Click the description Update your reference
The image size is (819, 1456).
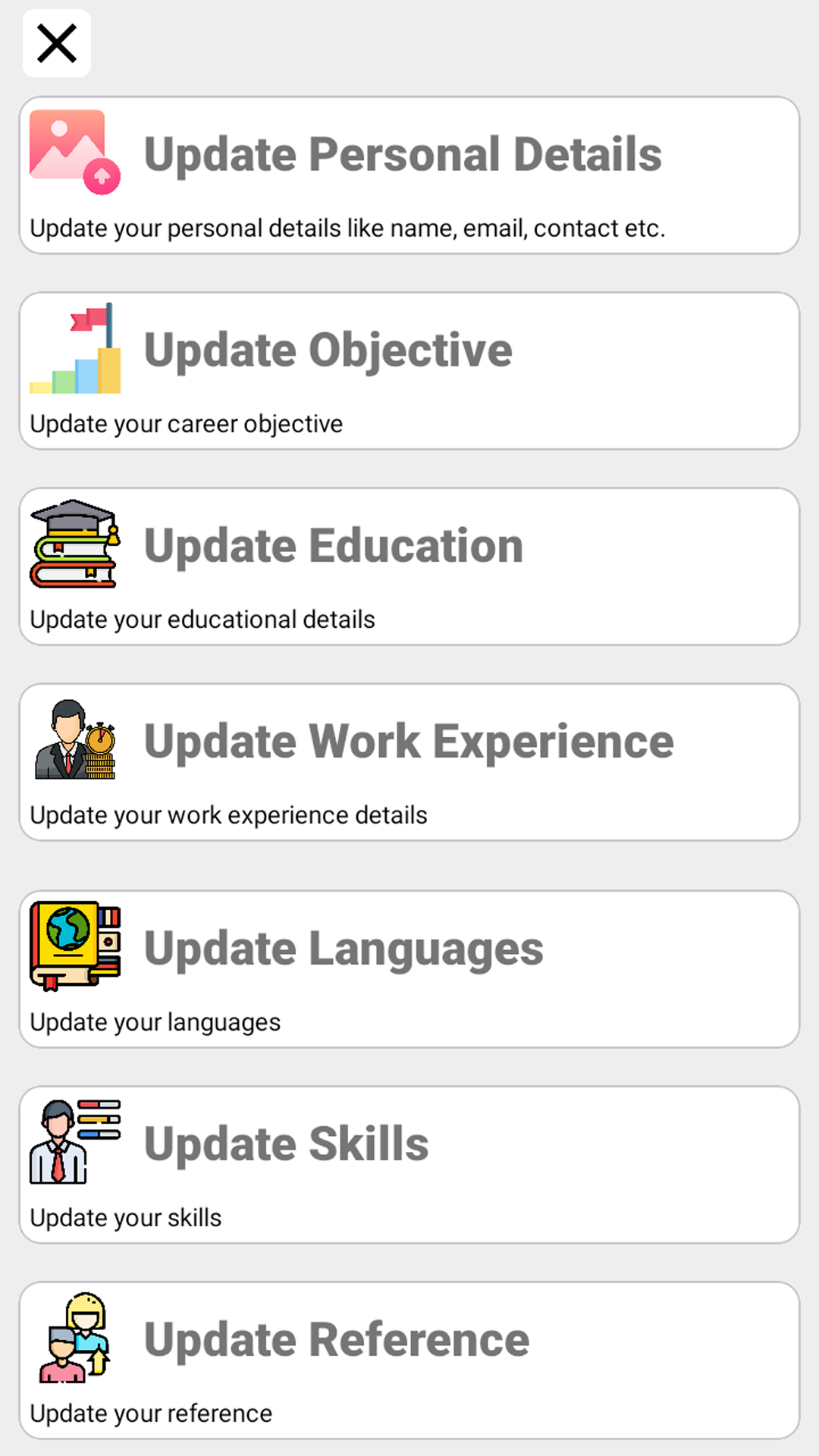tap(150, 1413)
